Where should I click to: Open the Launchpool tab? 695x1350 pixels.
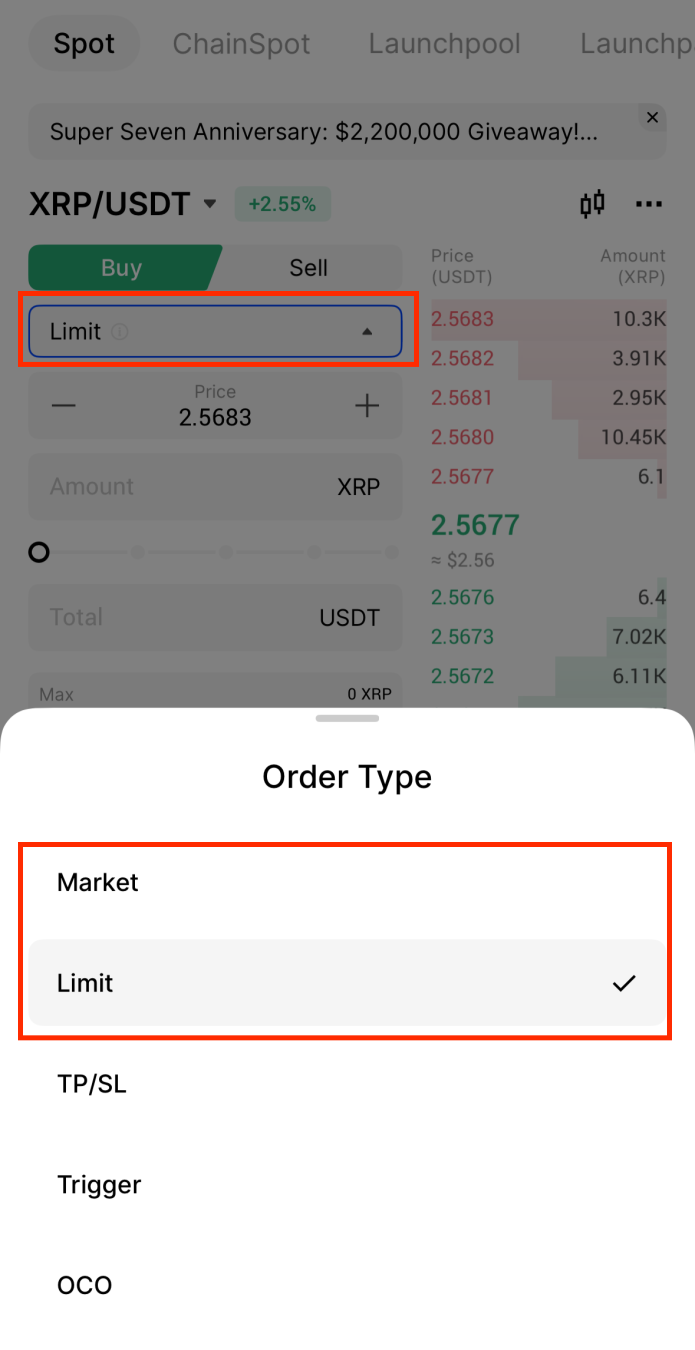444,44
